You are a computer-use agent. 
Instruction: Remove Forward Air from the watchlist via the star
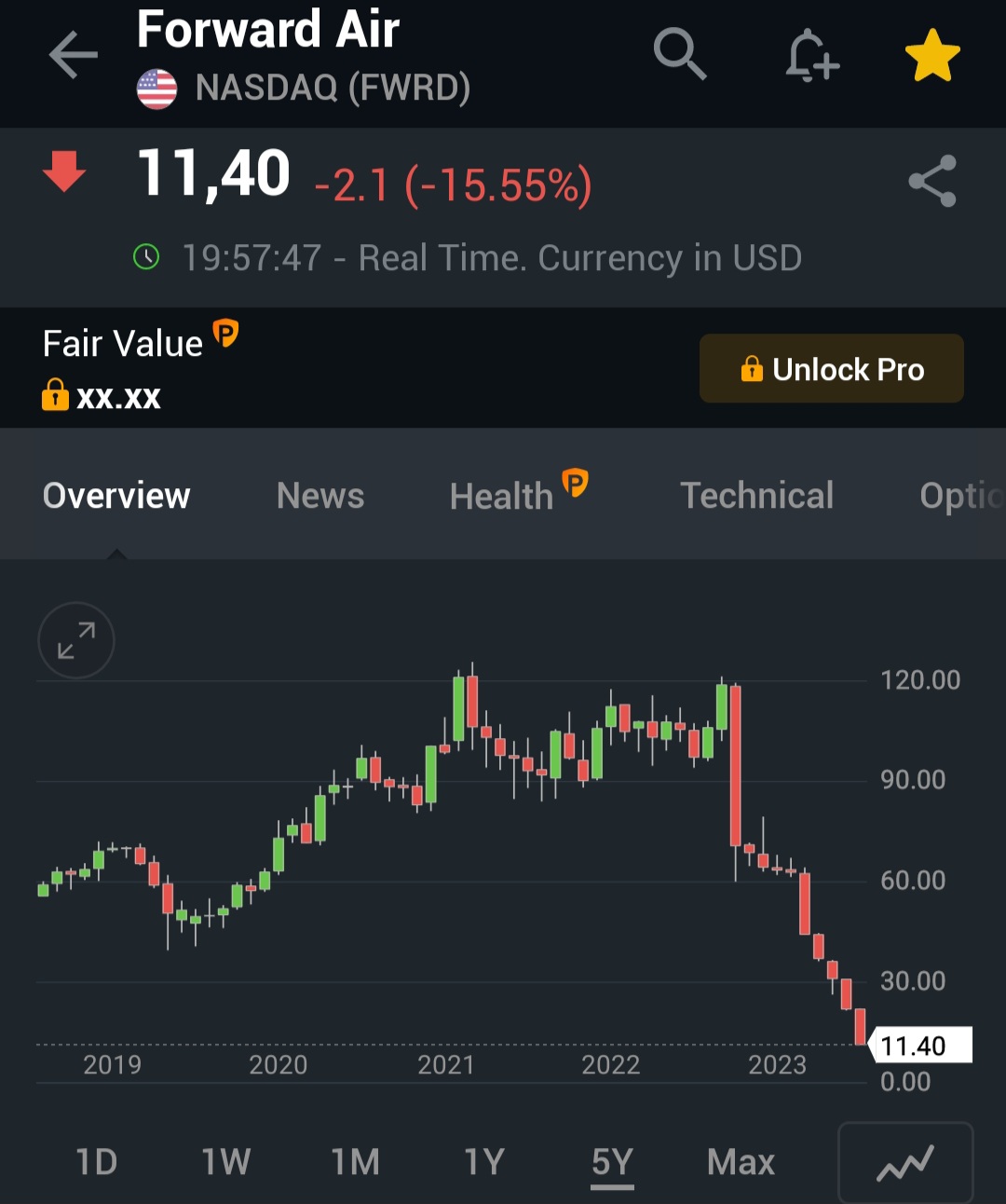pyautogui.click(x=931, y=55)
